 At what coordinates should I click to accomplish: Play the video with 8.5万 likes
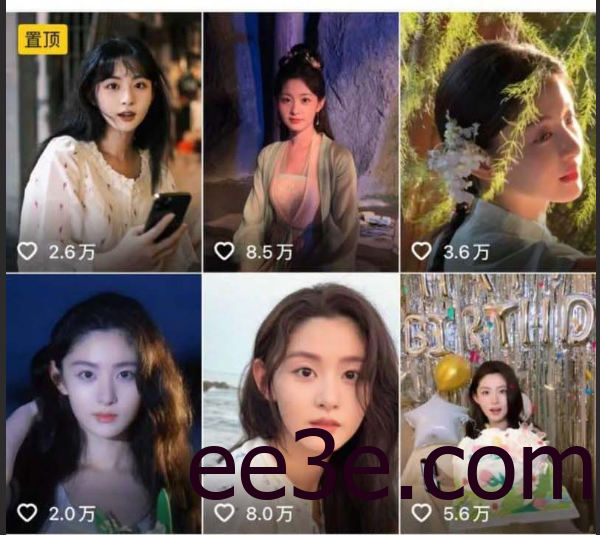click(301, 140)
